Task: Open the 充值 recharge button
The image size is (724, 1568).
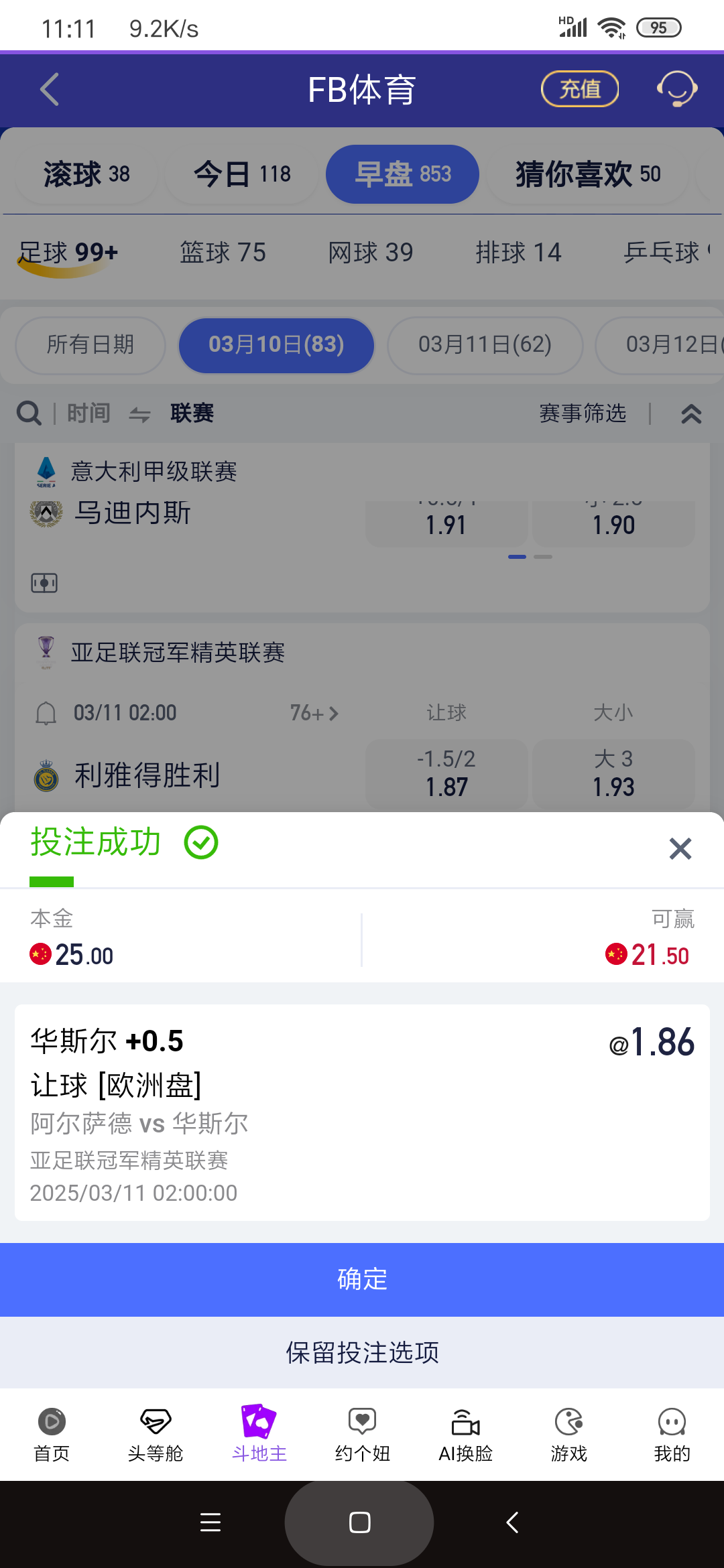Action: (x=579, y=88)
